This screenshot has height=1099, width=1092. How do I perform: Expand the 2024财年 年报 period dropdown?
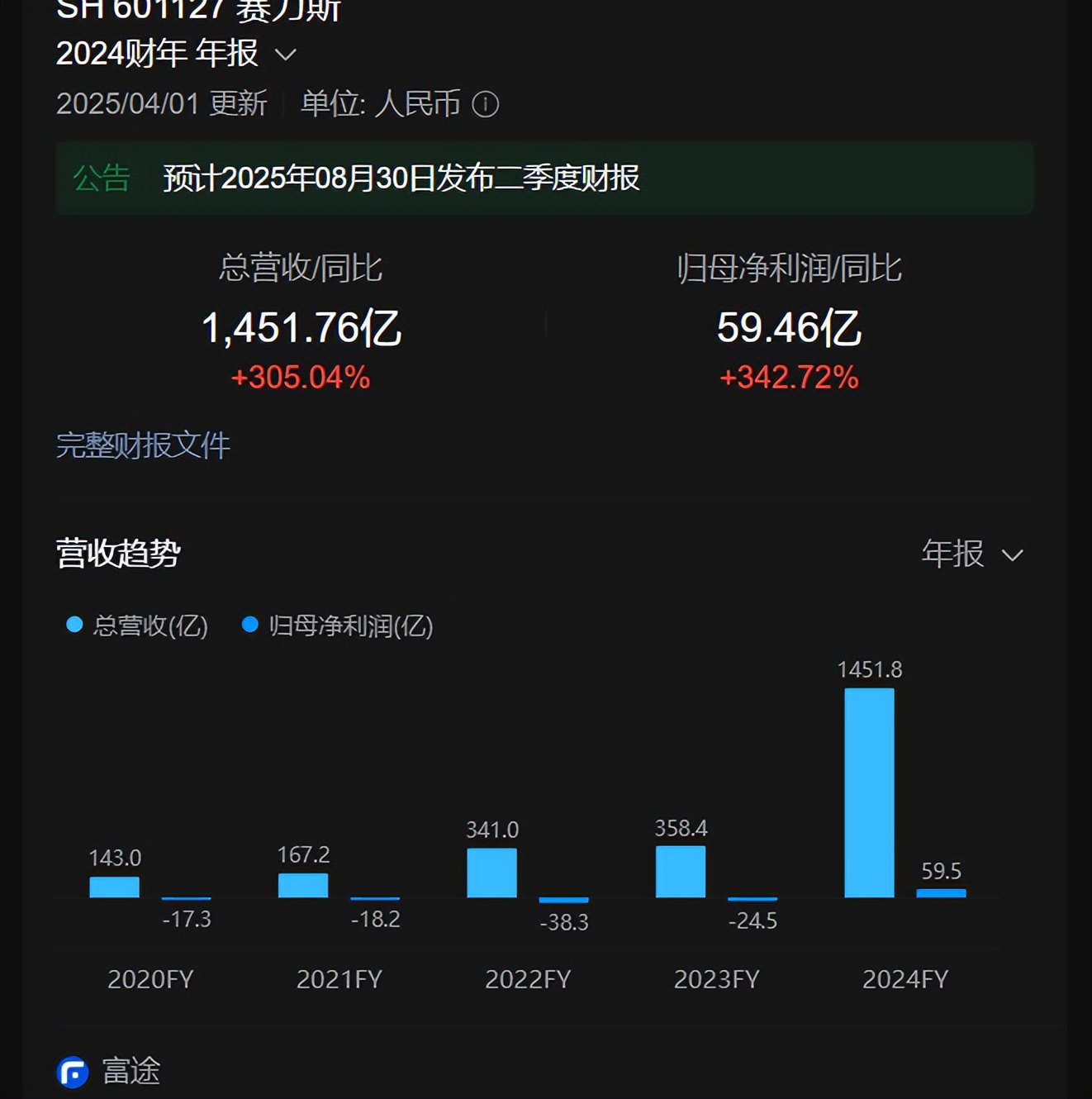click(x=285, y=55)
